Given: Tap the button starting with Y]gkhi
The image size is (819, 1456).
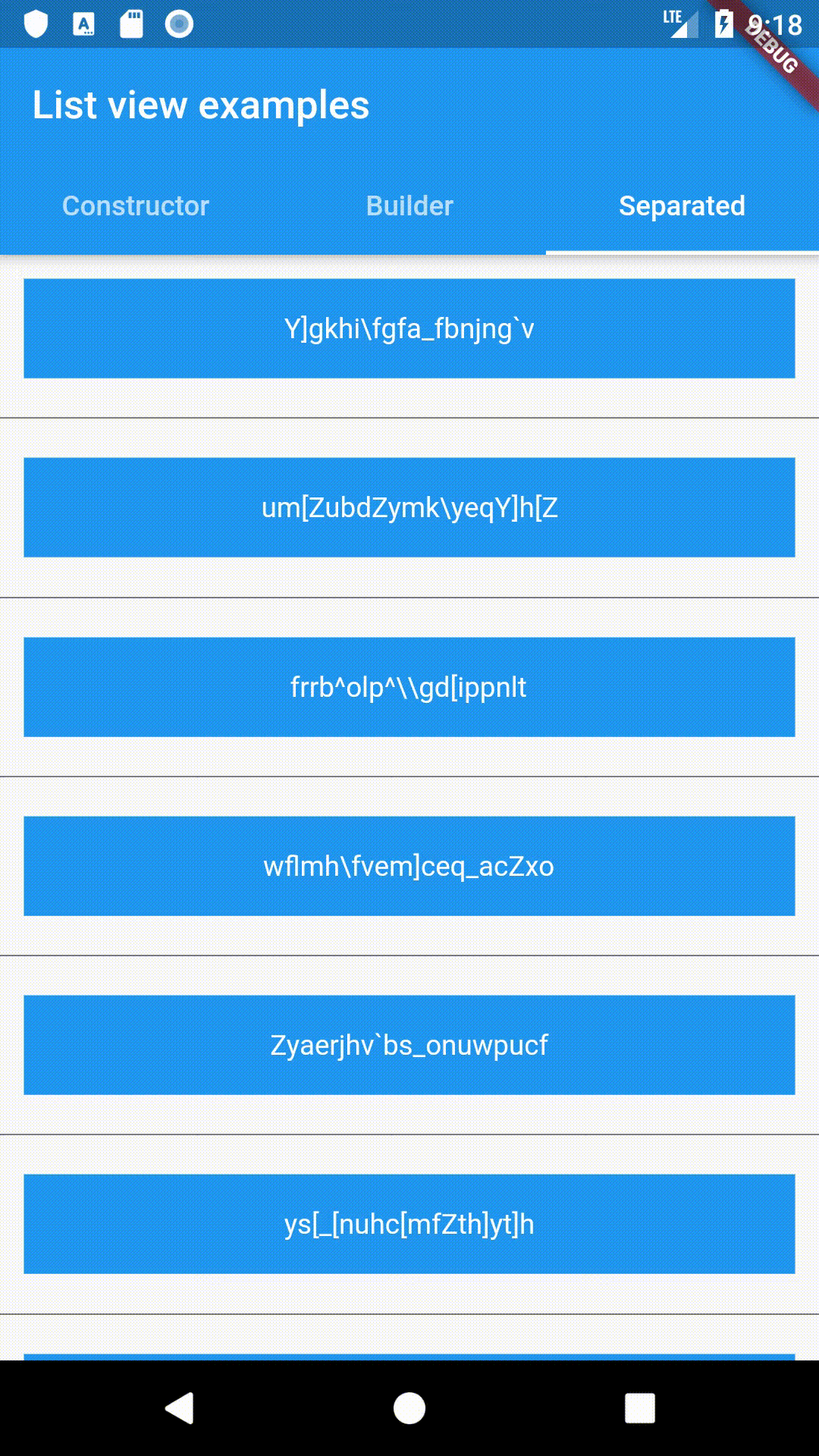Looking at the screenshot, I should [x=409, y=328].
